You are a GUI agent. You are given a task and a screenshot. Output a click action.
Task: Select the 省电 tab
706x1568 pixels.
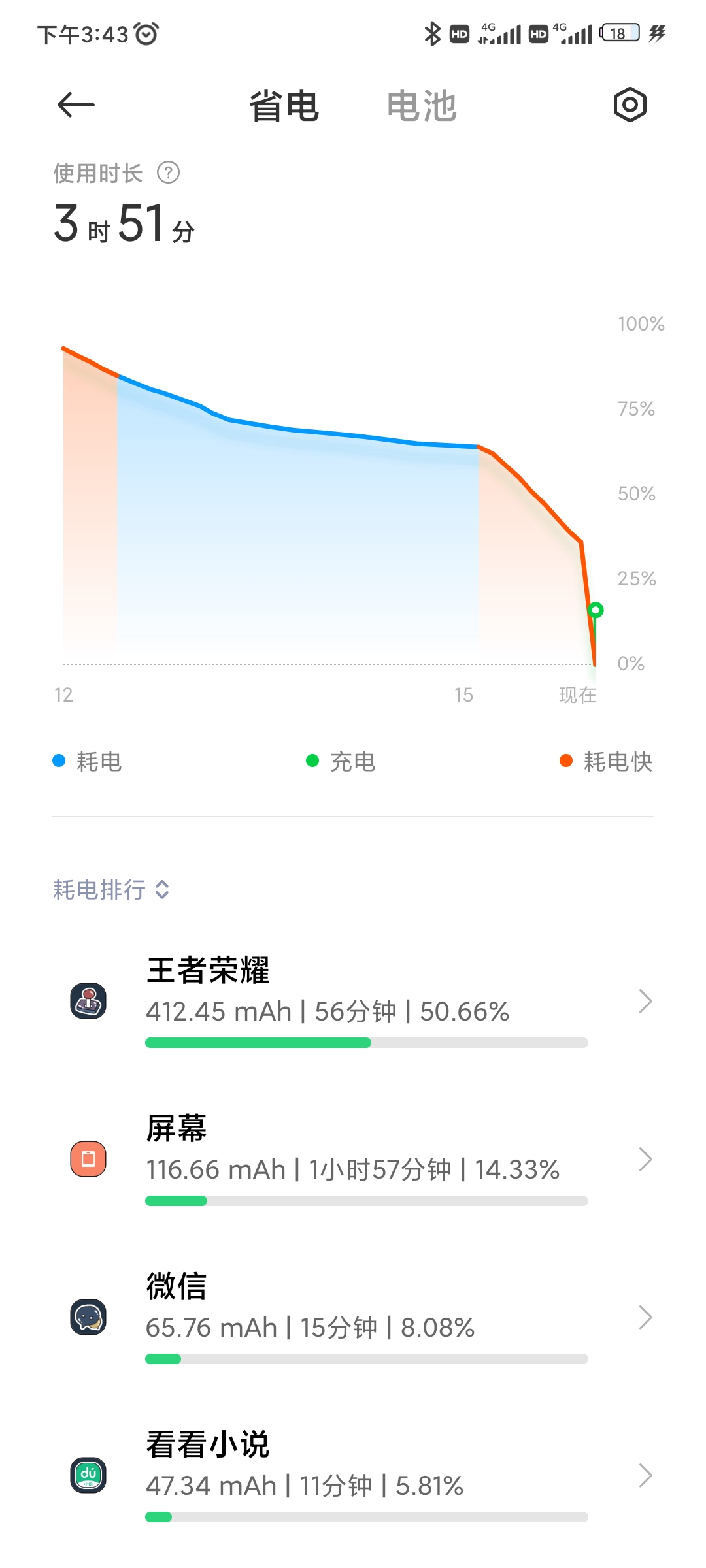284,106
